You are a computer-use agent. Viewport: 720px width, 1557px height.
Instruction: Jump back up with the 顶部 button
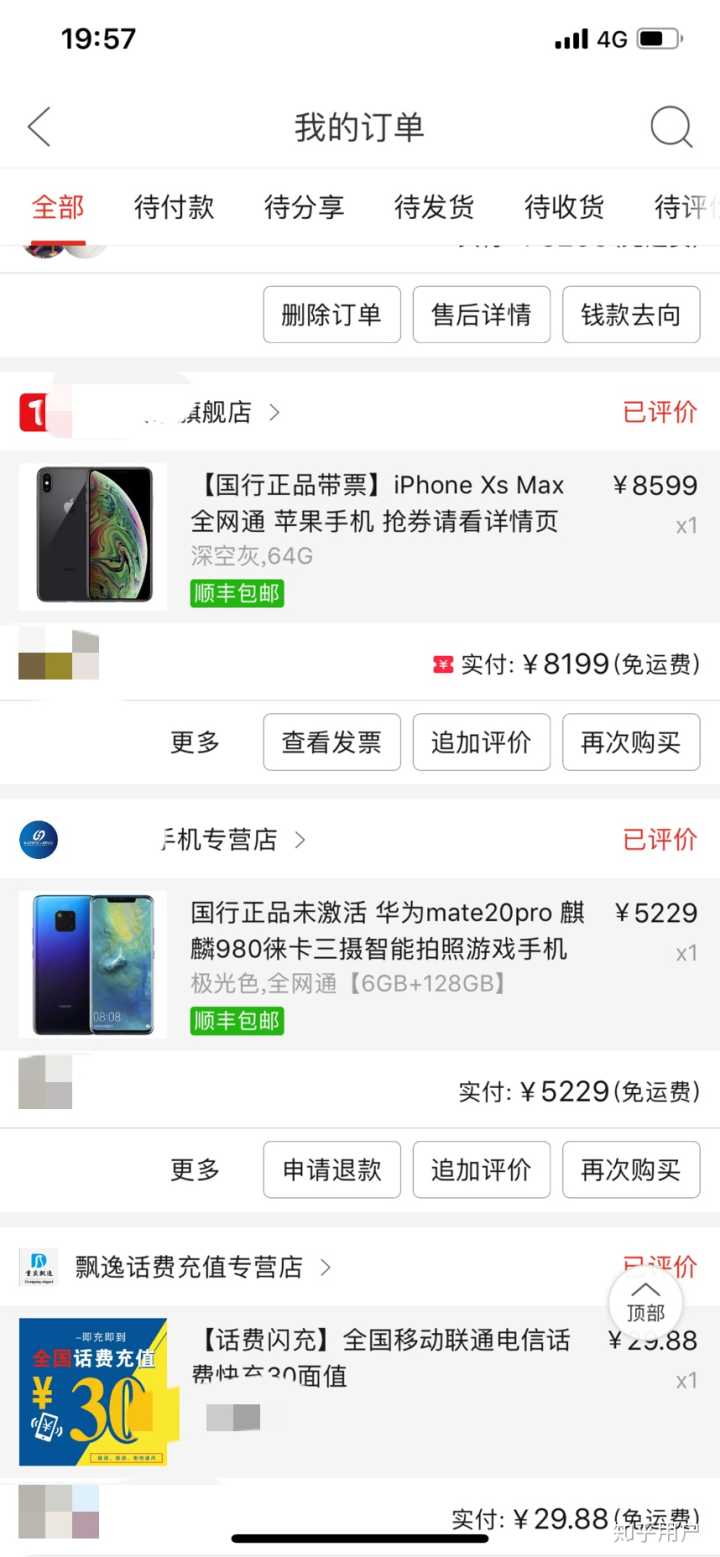pos(646,1303)
